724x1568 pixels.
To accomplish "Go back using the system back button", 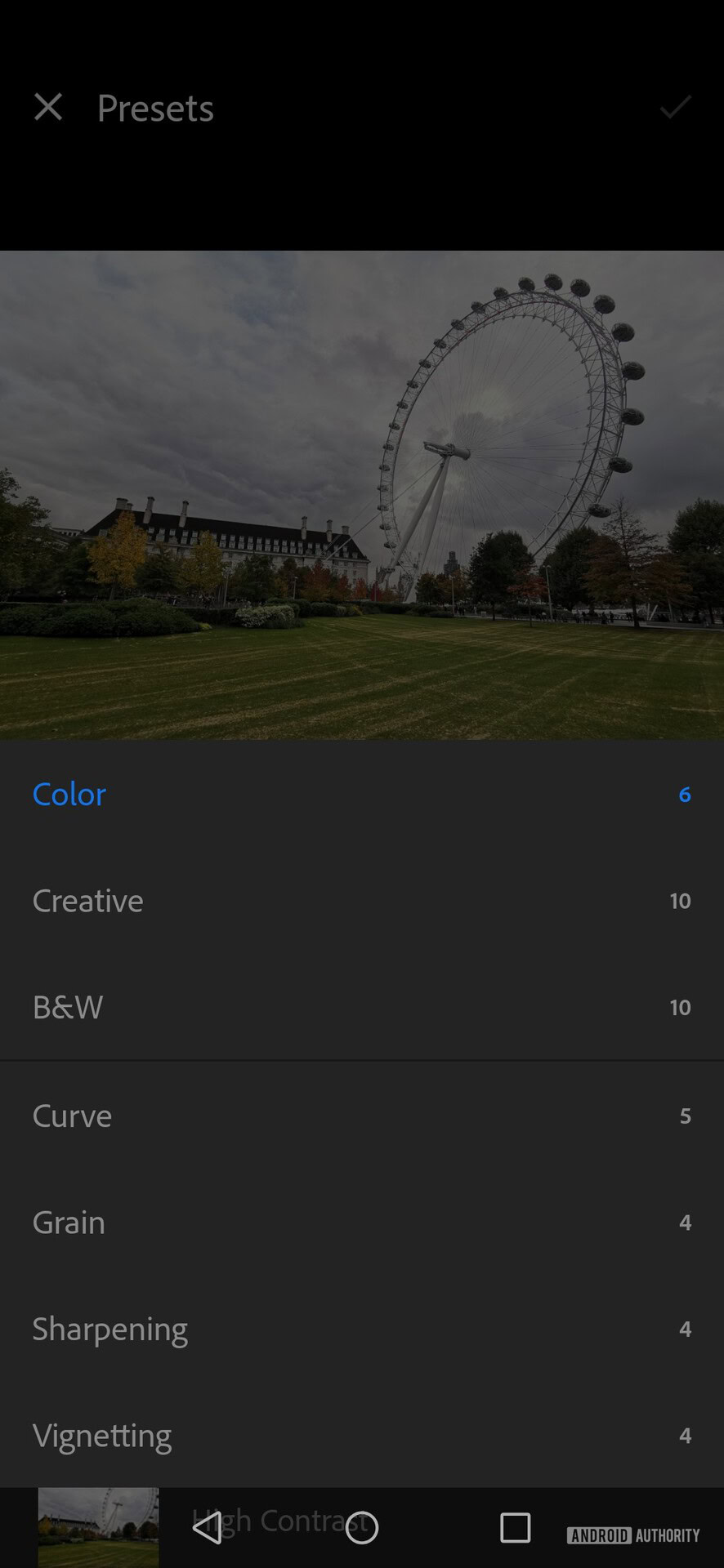I will click(x=208, y=1527).
